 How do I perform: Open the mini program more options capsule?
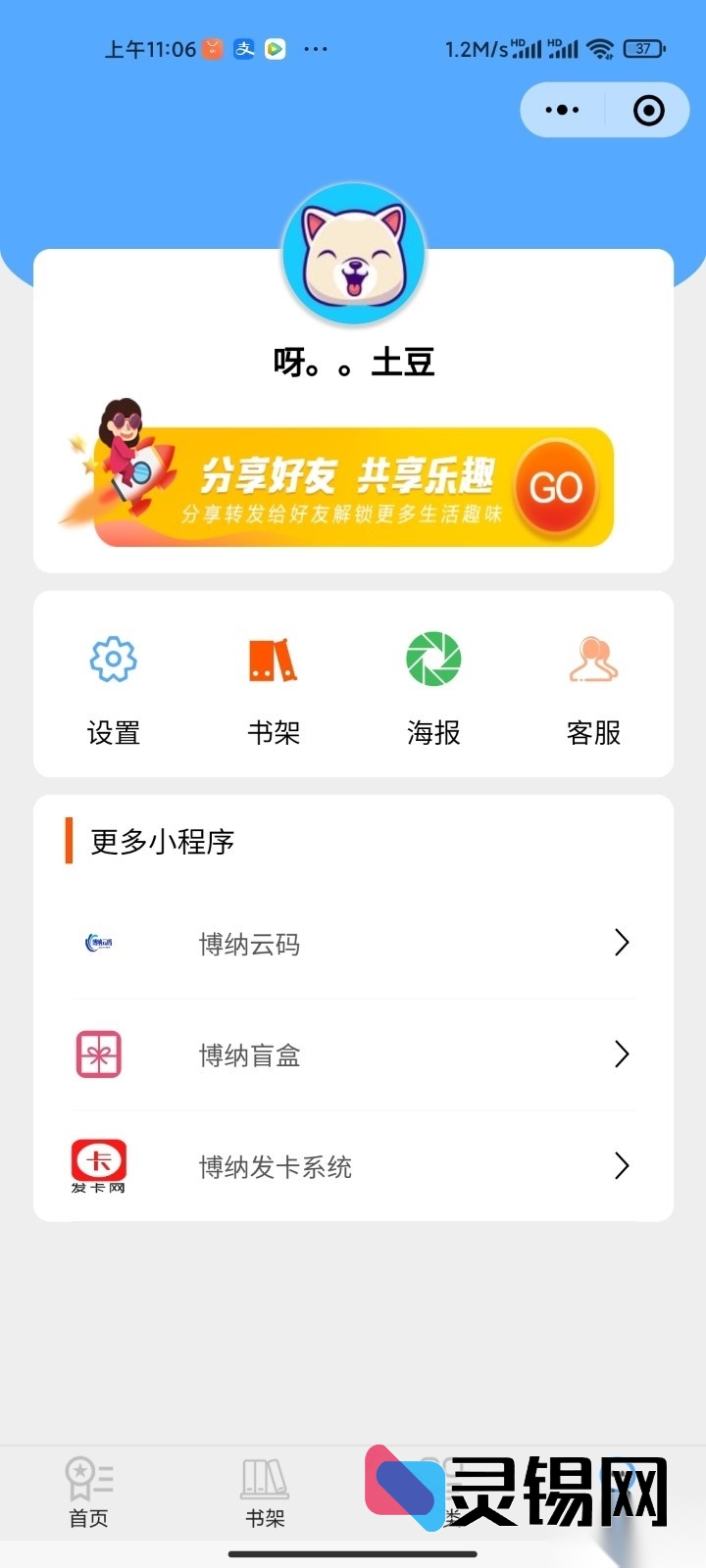562,110
